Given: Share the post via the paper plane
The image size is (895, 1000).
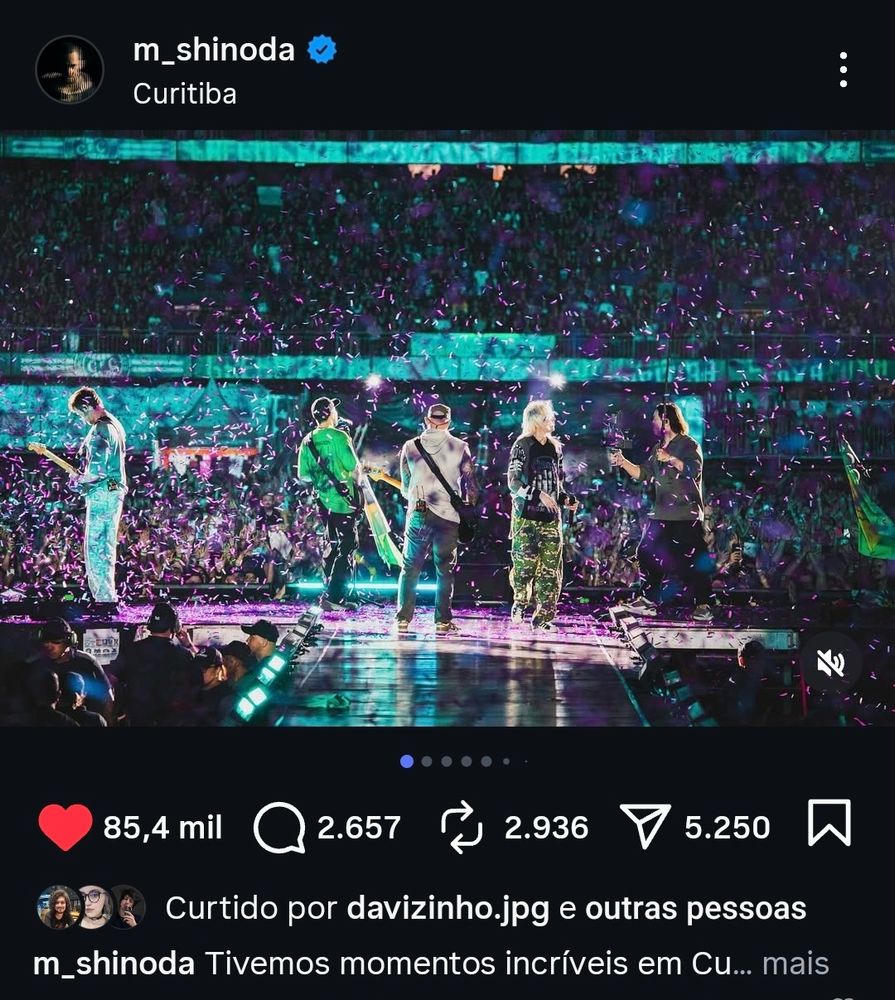Looking at the screenshot, I should pyautogui.click(x=646, y=827).
